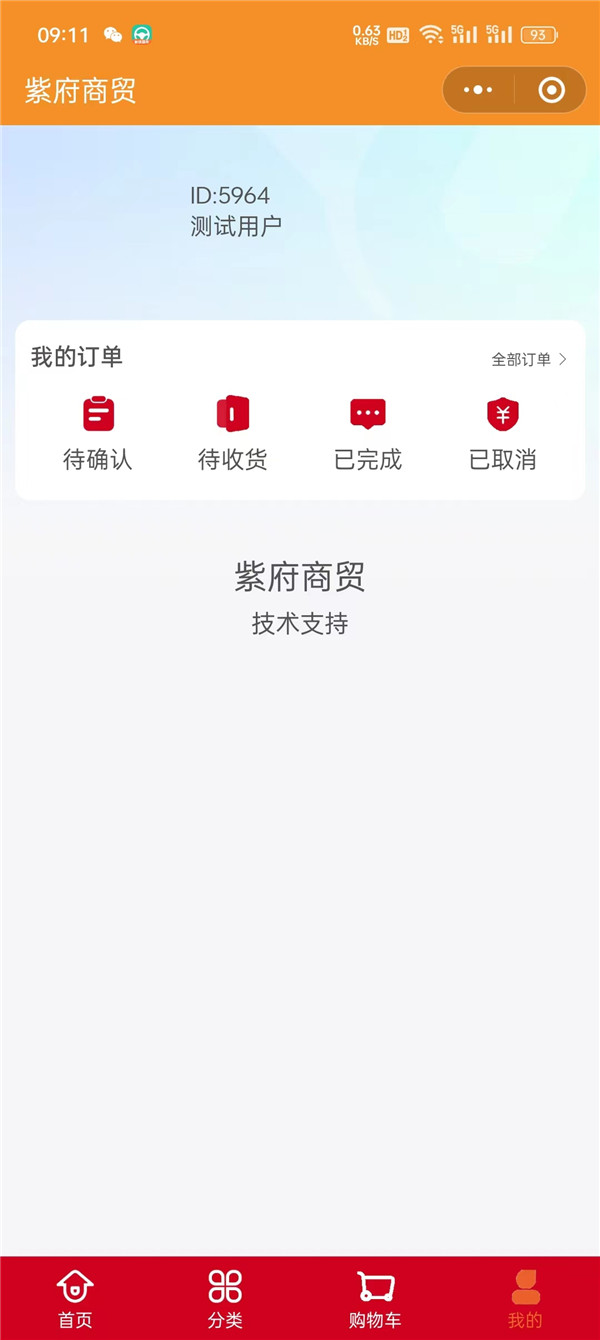Open 待收货 orders
The width and height of the screenshot is (600, 1340).
[233, 433]
